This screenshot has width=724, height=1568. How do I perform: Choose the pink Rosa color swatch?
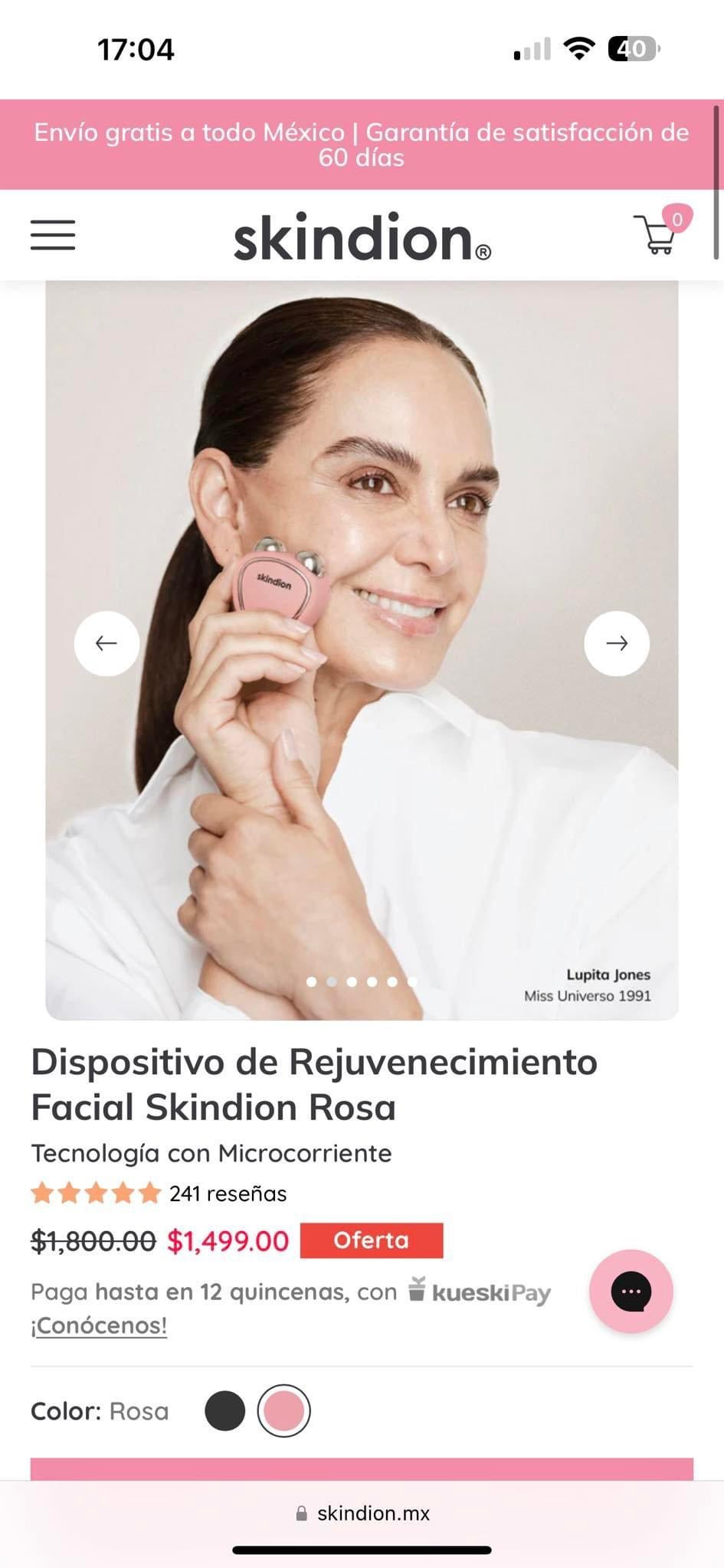coord(283,1410)
